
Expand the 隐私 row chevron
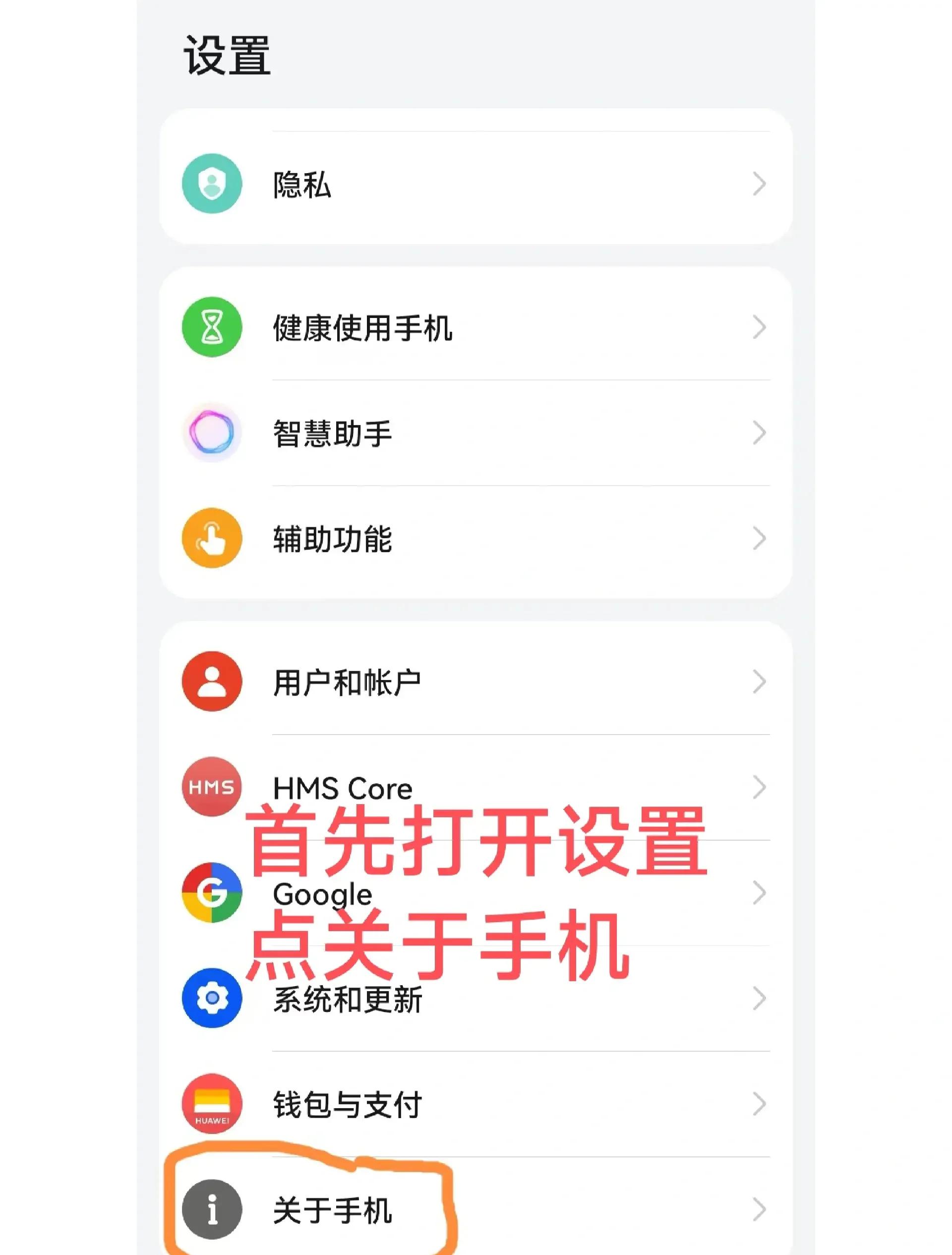[x=759, y=183]
